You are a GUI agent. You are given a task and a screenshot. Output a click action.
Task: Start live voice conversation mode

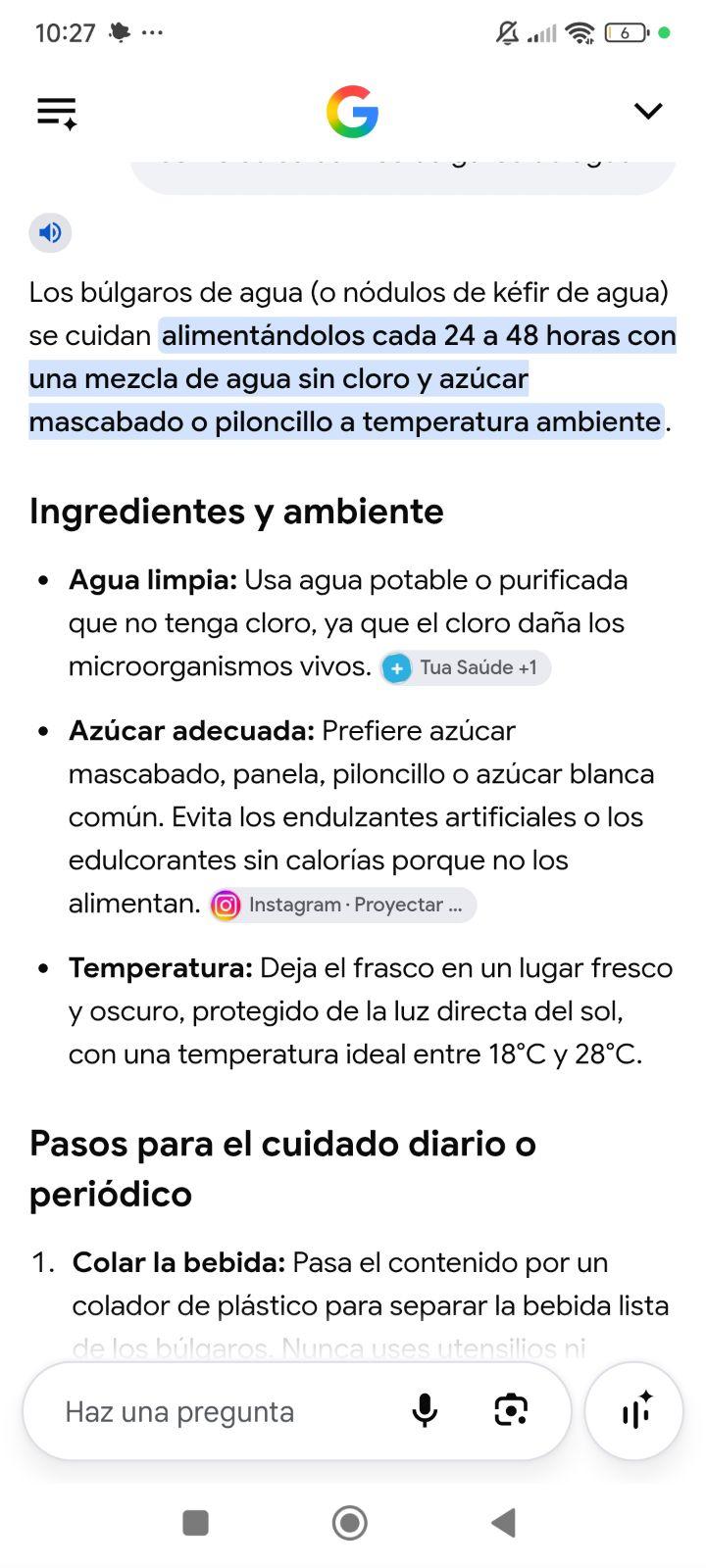[634, 1411]
